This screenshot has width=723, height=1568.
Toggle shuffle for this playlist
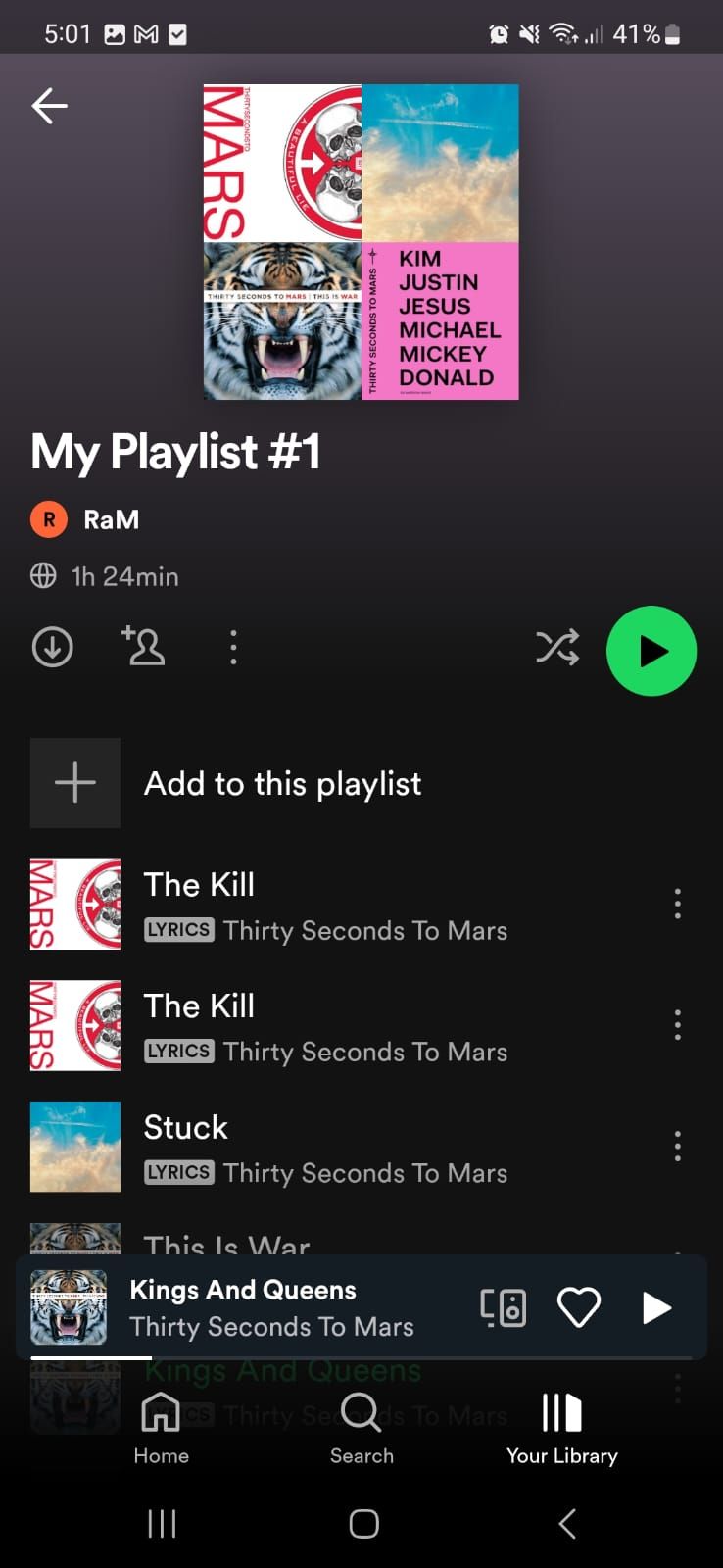pos(557,648)
